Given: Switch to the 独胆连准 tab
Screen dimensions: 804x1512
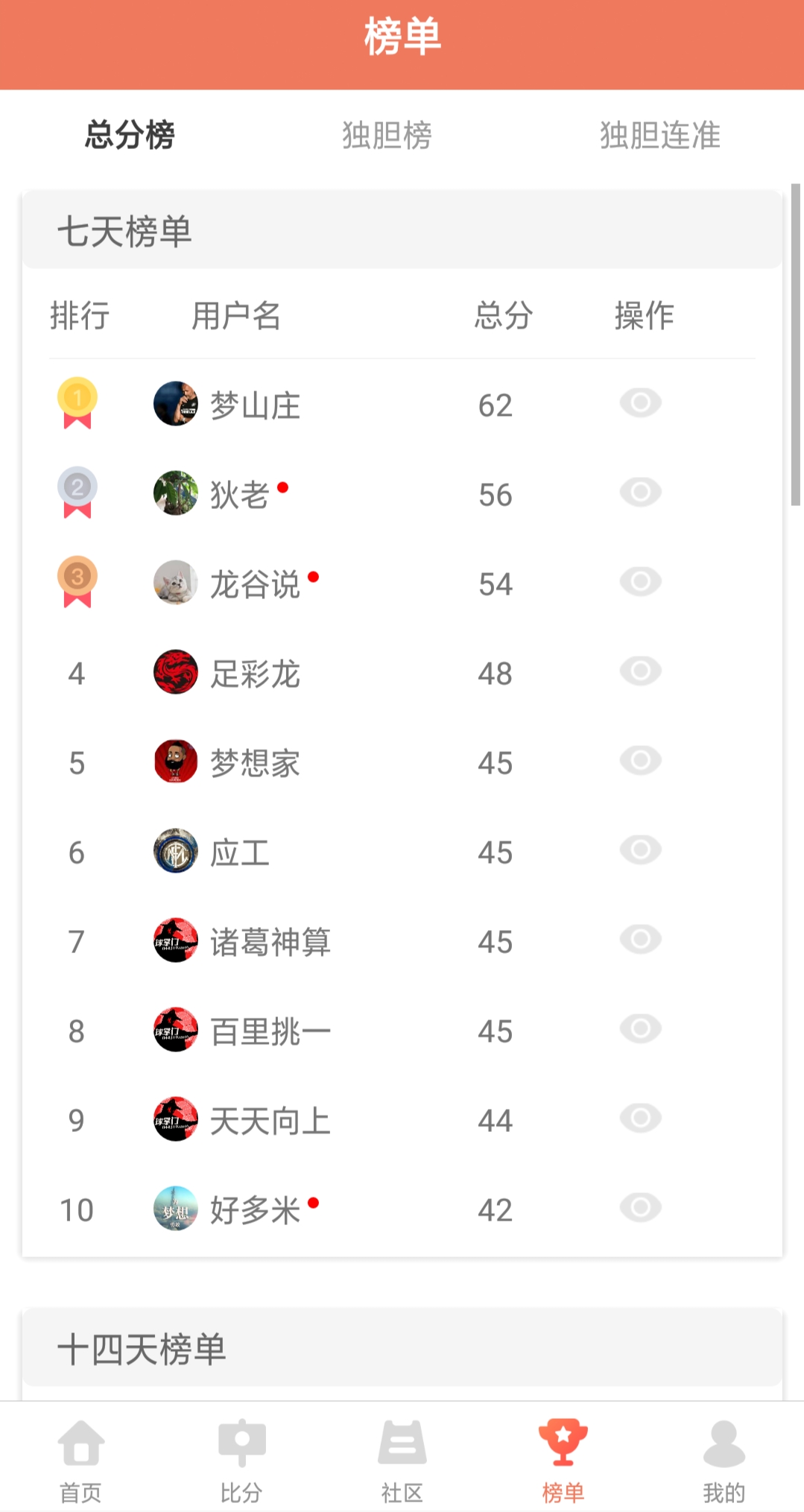Looking at the screenshot, I should [659, 135].
